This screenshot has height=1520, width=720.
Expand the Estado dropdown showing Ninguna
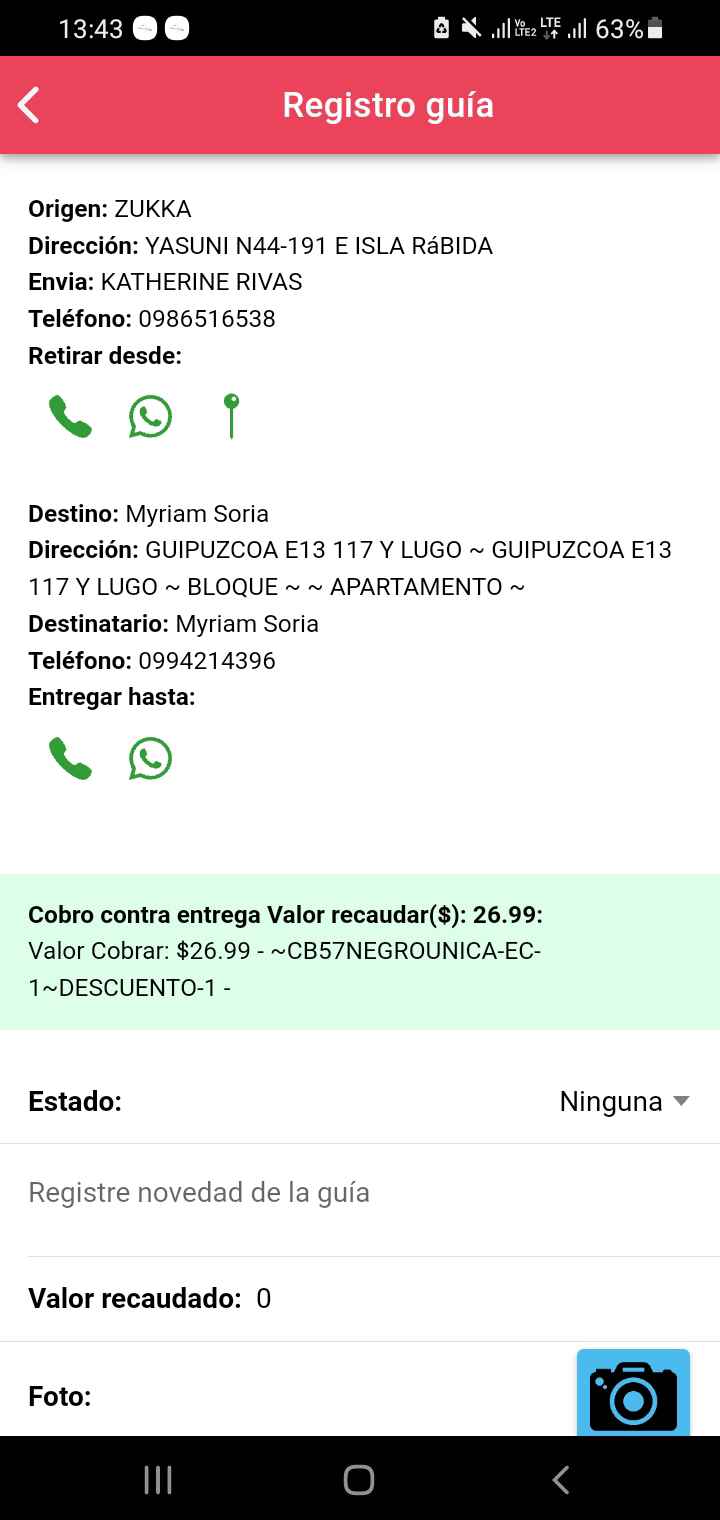pyautogui.click(x=624, y=1102)
